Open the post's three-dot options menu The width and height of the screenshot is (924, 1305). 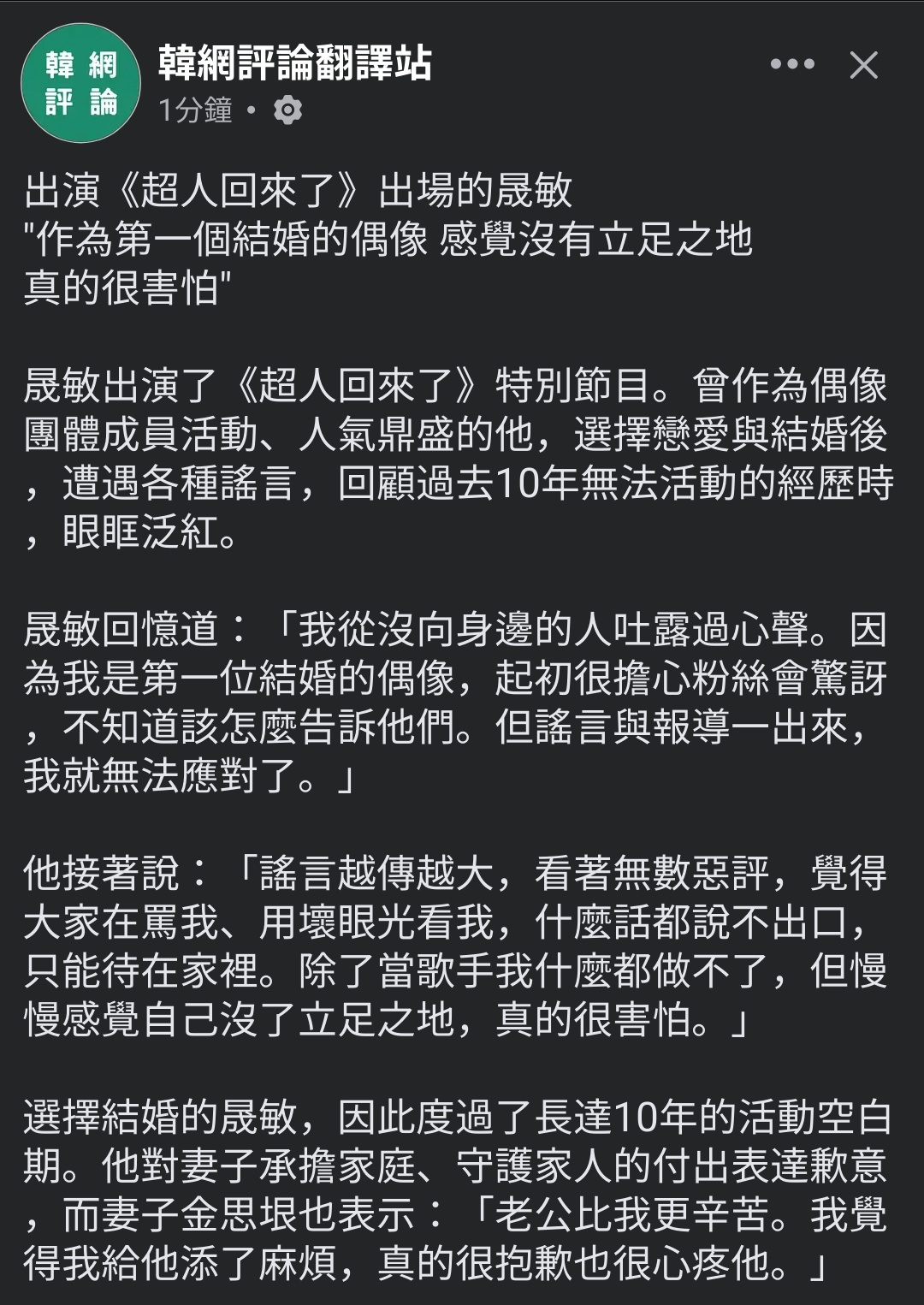(x=791, y=64)
